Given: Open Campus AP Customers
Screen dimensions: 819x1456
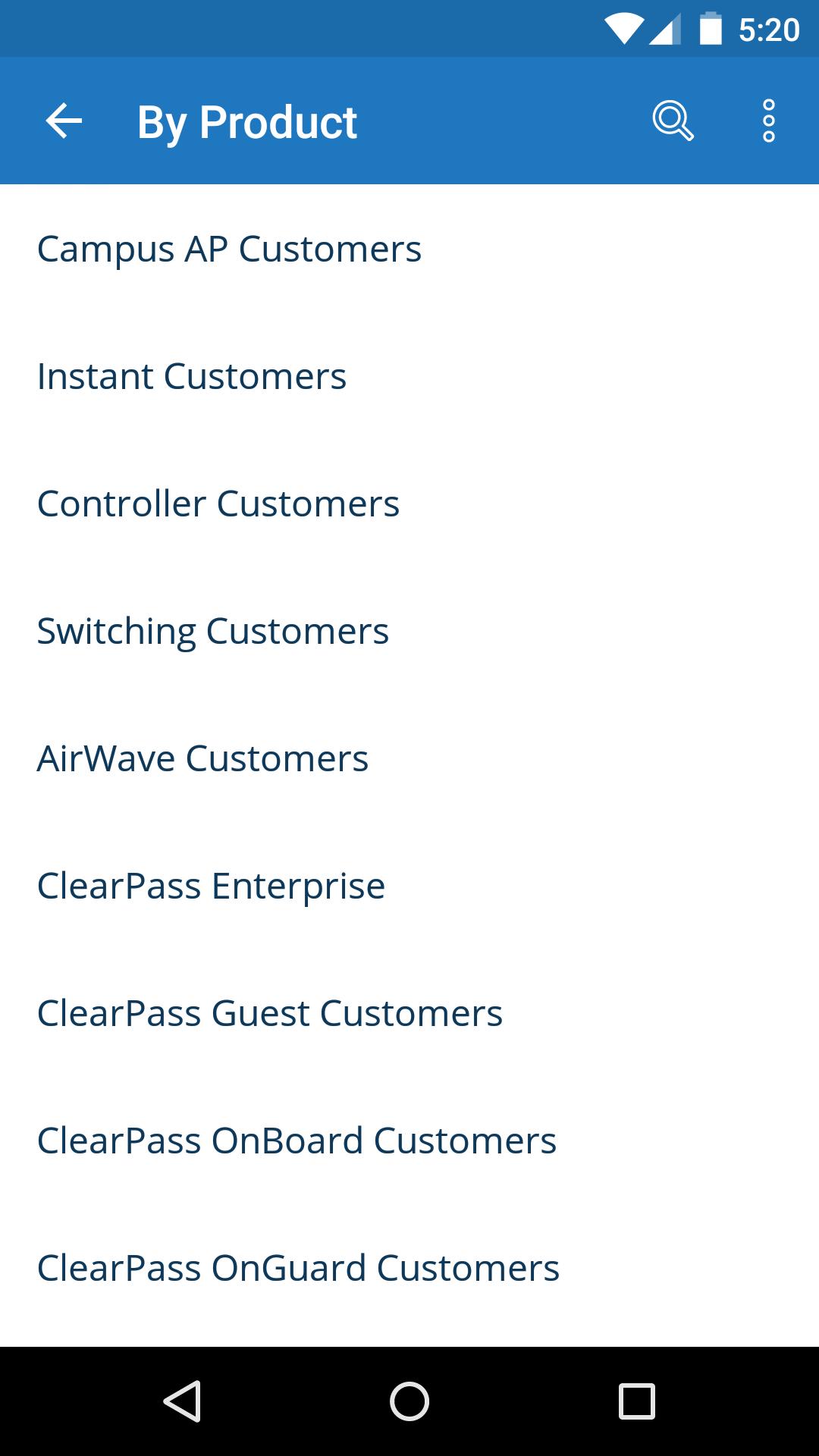Looking at the screenshot, I should tap(229, 249).
